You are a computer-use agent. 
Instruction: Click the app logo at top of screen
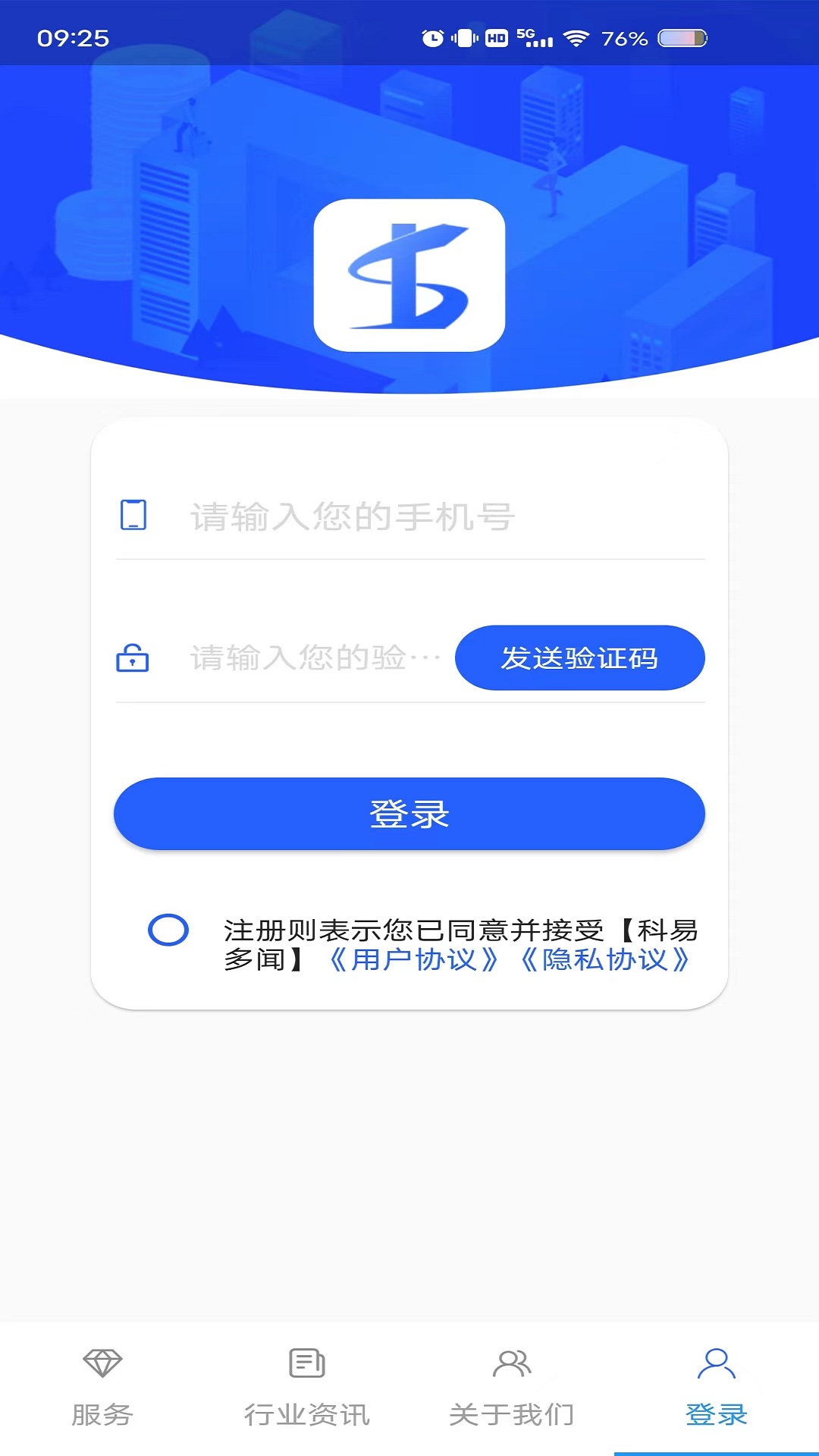(x=409, y=276)
